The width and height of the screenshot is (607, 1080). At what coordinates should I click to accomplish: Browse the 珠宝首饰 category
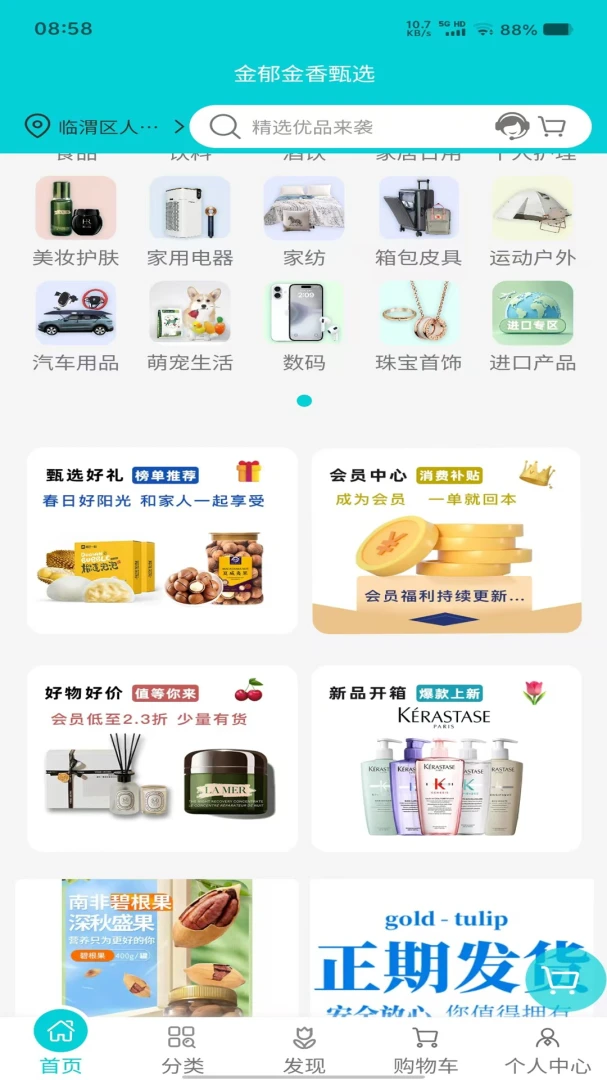418,326
